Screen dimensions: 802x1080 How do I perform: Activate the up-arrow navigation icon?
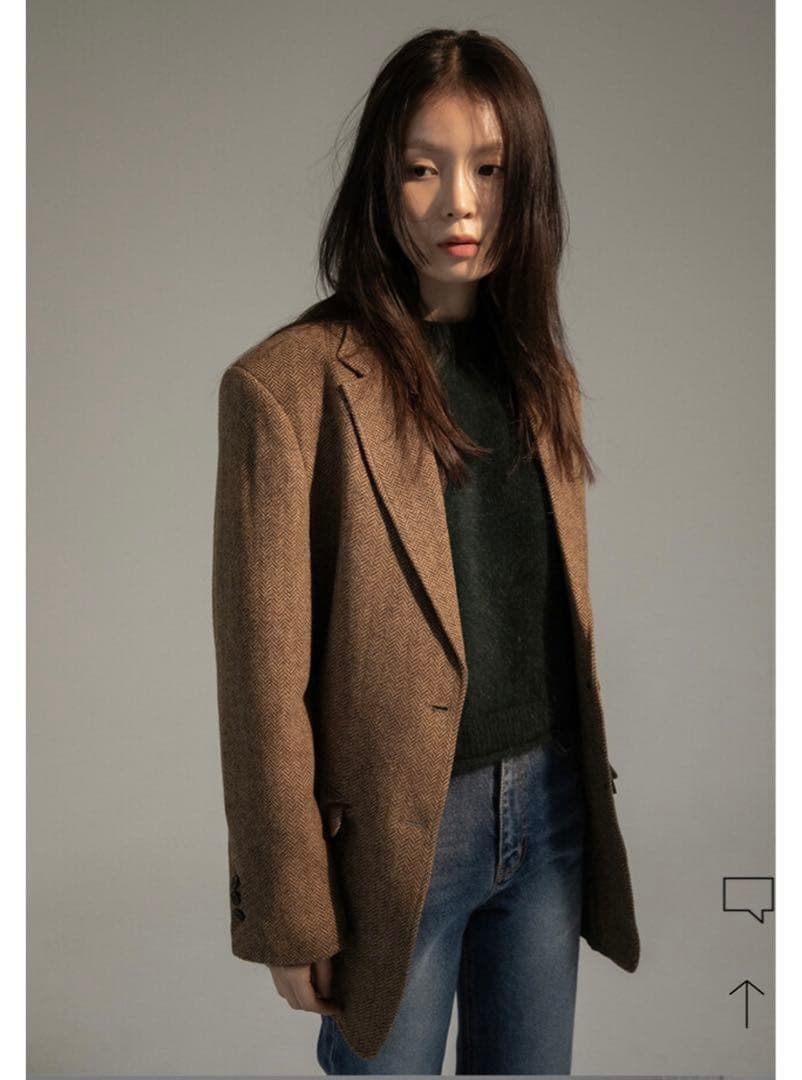(749, 1003)
